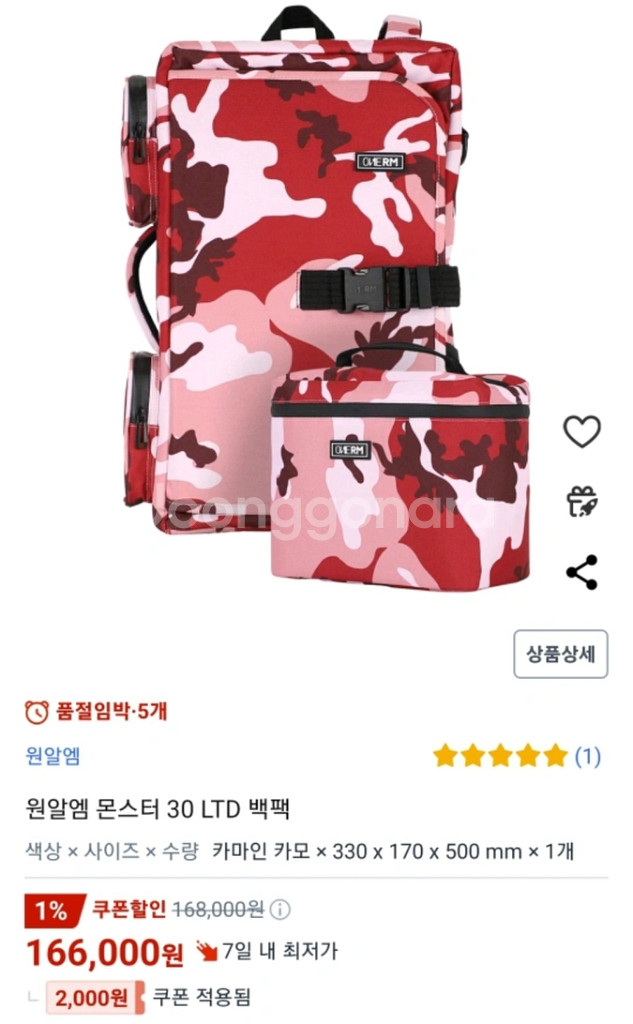Tap the gift box icon
The image size is (633, 1024).
coord(581,501)
